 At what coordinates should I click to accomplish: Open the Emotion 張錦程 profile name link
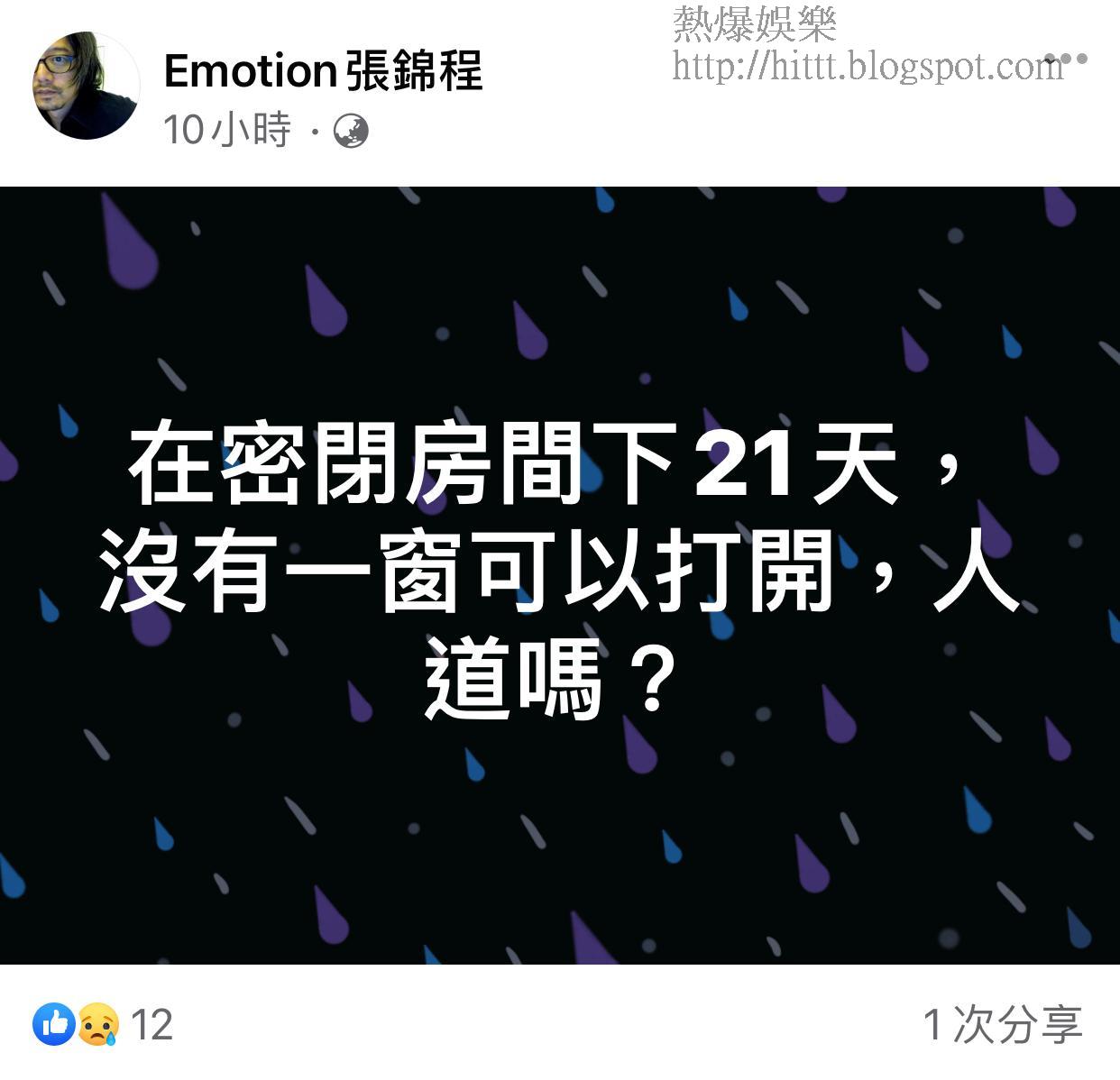tap(323, 70)
